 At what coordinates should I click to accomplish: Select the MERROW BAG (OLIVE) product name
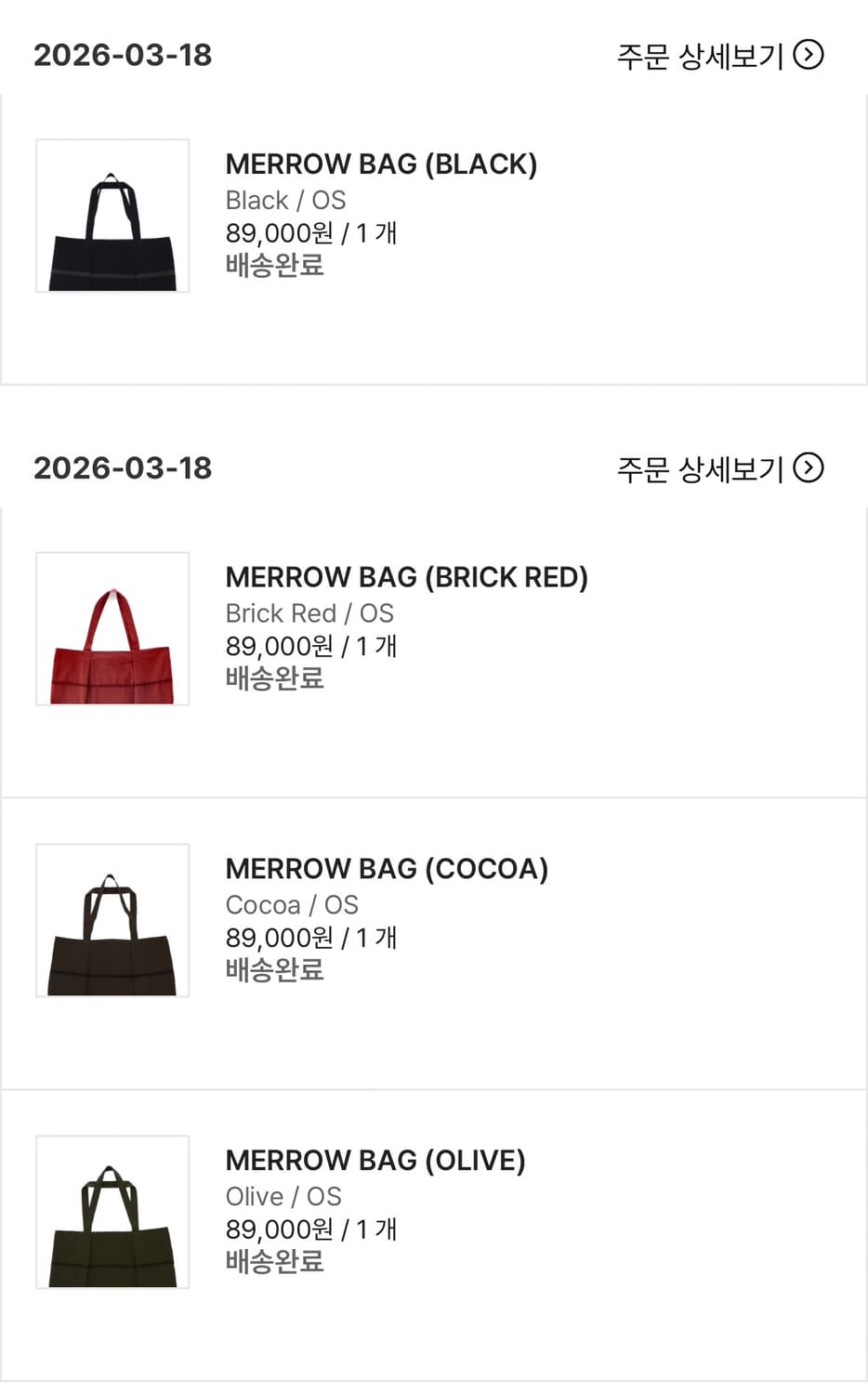click(375, 1160)
